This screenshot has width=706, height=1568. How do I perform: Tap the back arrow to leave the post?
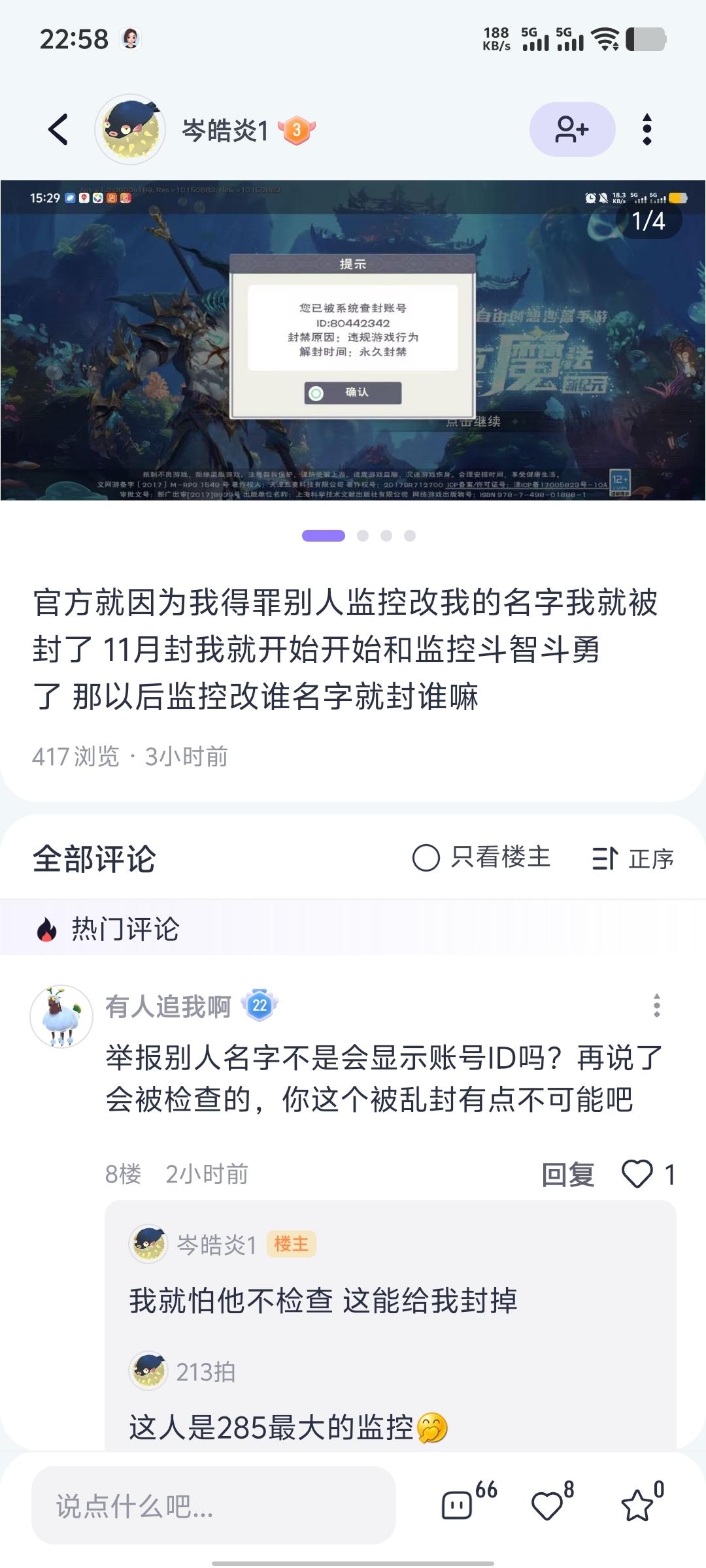click(x=58, y=129)
